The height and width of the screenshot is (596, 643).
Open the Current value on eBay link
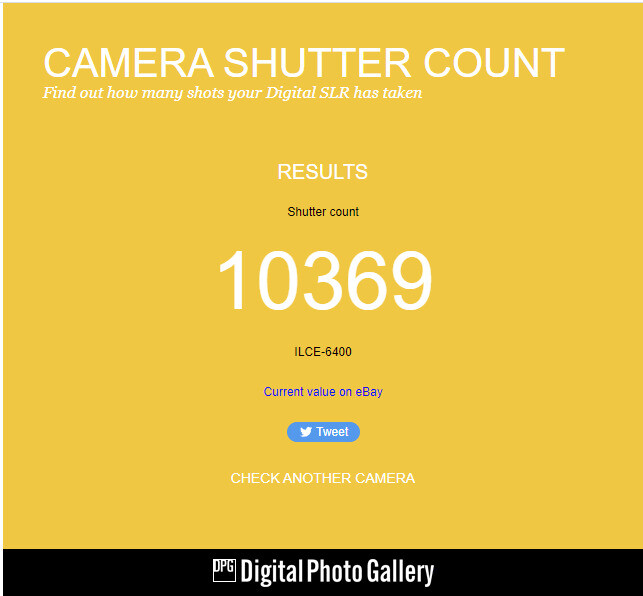click(322, 392)
